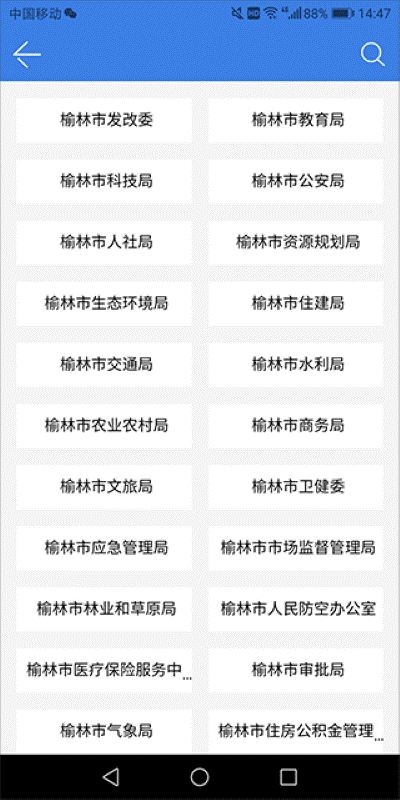Screen dimensions: 400x800
Task: Select 榆林市农业农村局
Action: pyautogui.click(x=104, y=426)
